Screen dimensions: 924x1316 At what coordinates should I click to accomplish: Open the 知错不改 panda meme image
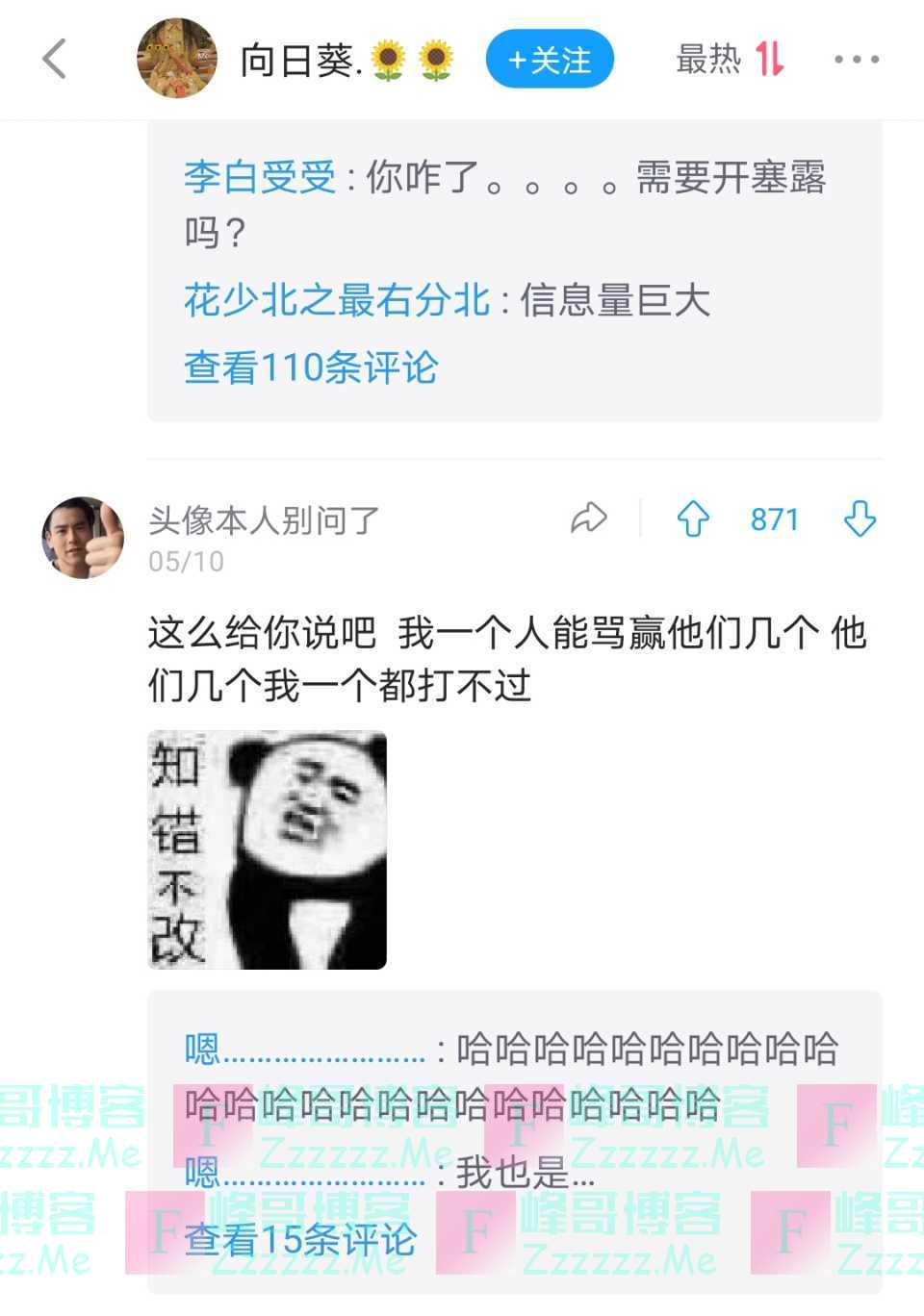click(267, 849)
